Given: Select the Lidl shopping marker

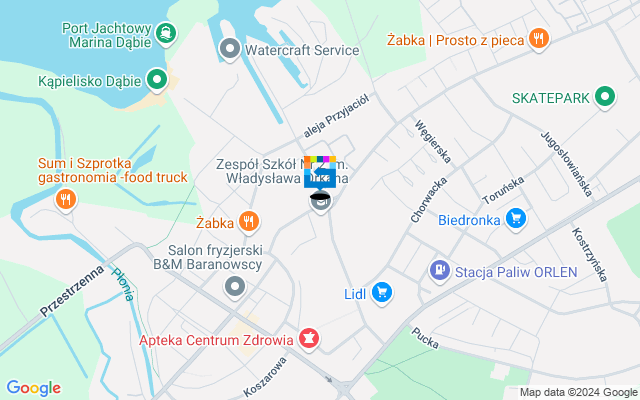Looking at the screenshot, I should pyautogui.click(x=382, y=293).
